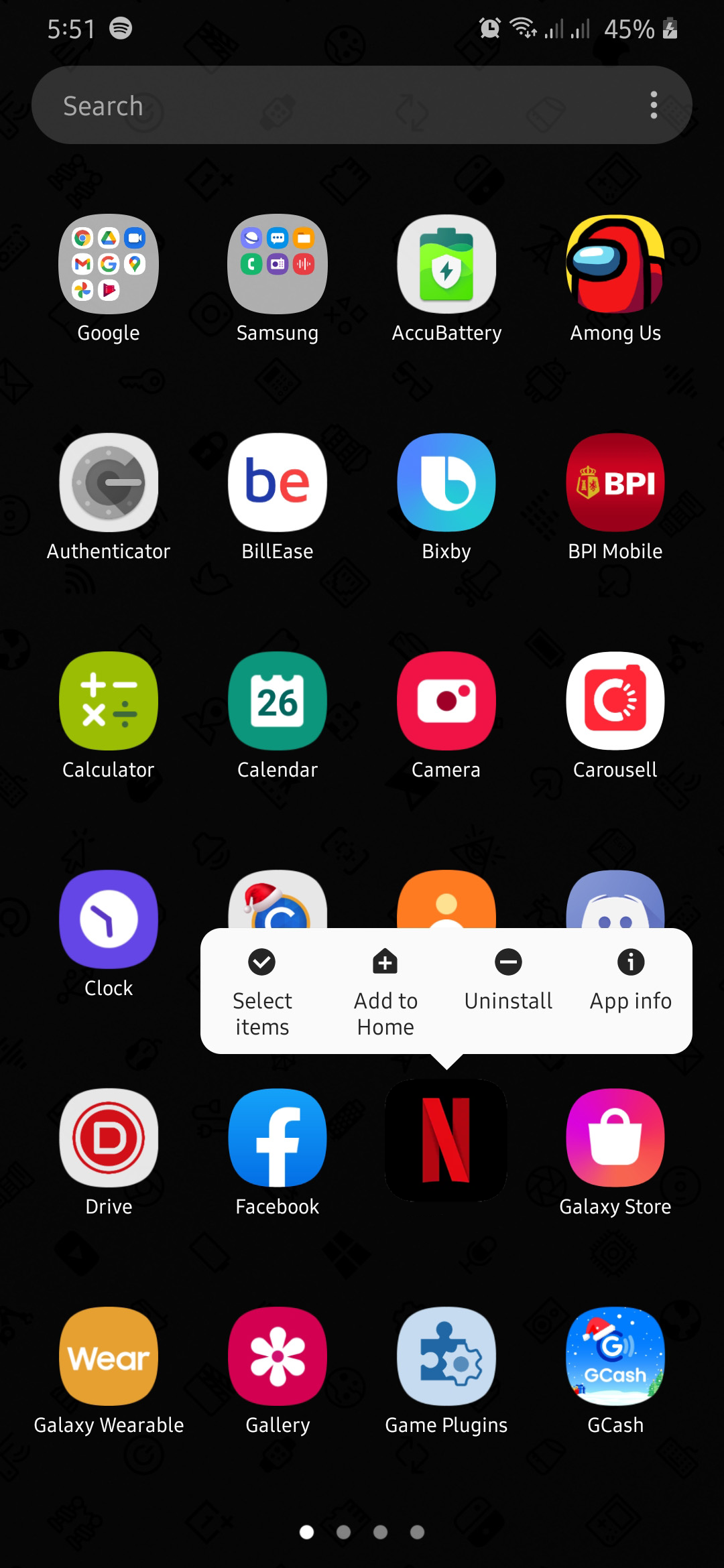
Task: Launch the GCash app
Action: 615,1357
